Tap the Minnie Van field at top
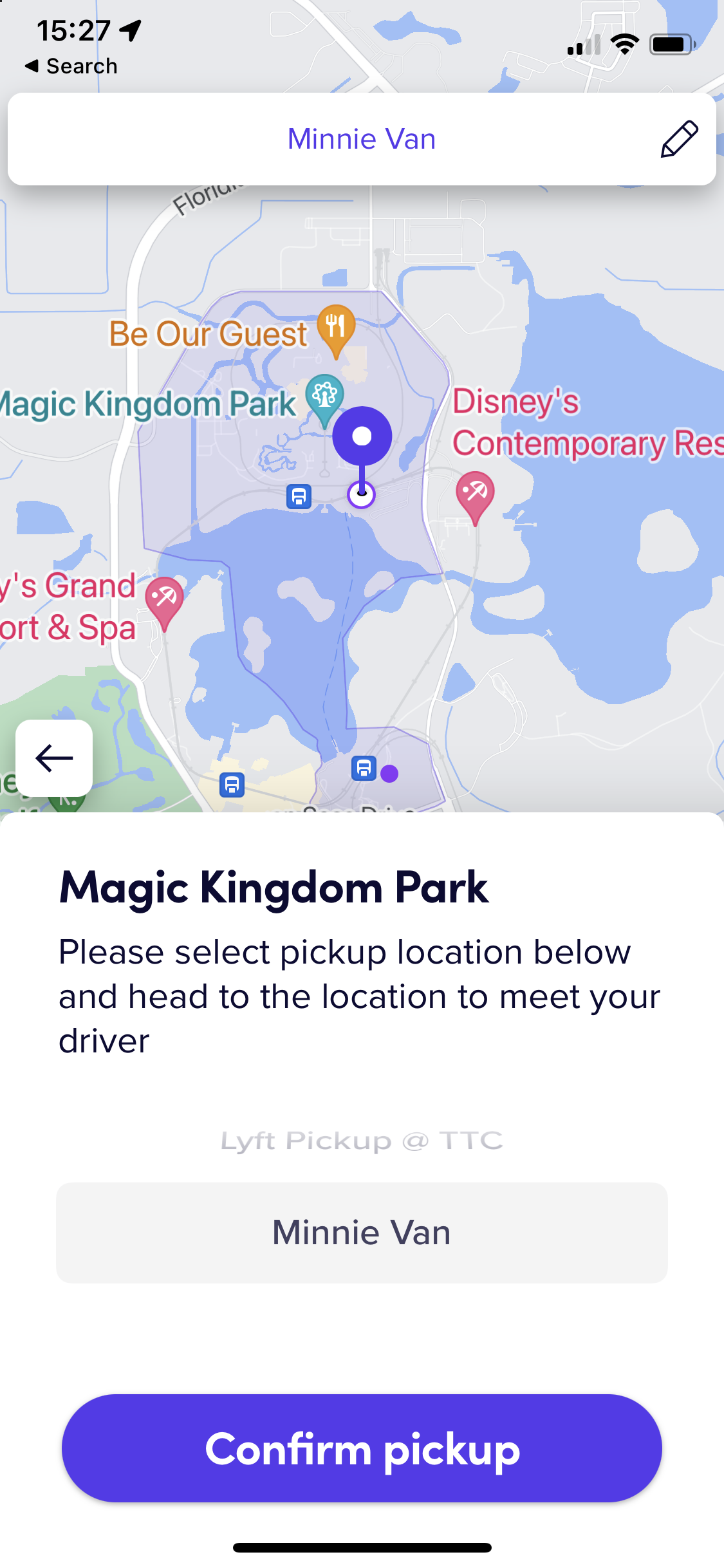The height and width of the screenshot is (1568, 724). 361,139
